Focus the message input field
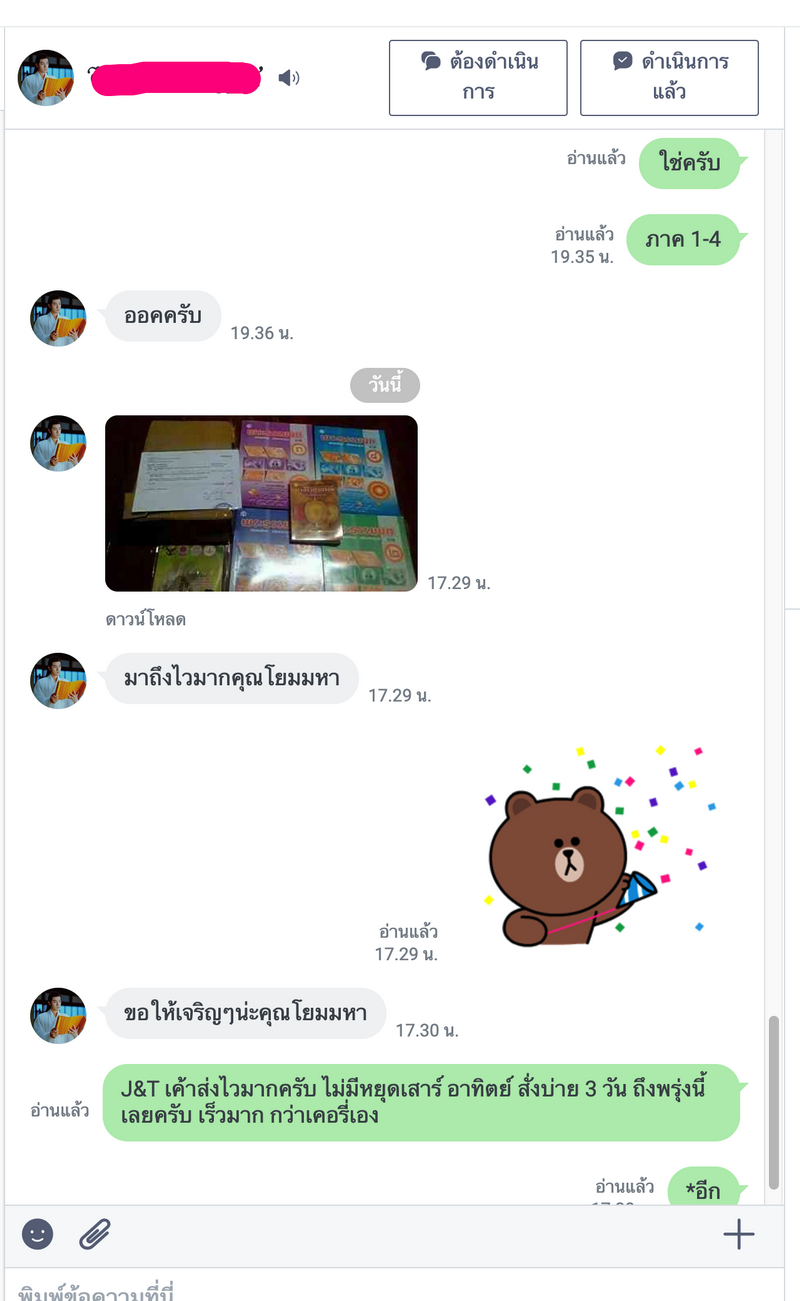800x1301 pixels. click(400, 1286)
